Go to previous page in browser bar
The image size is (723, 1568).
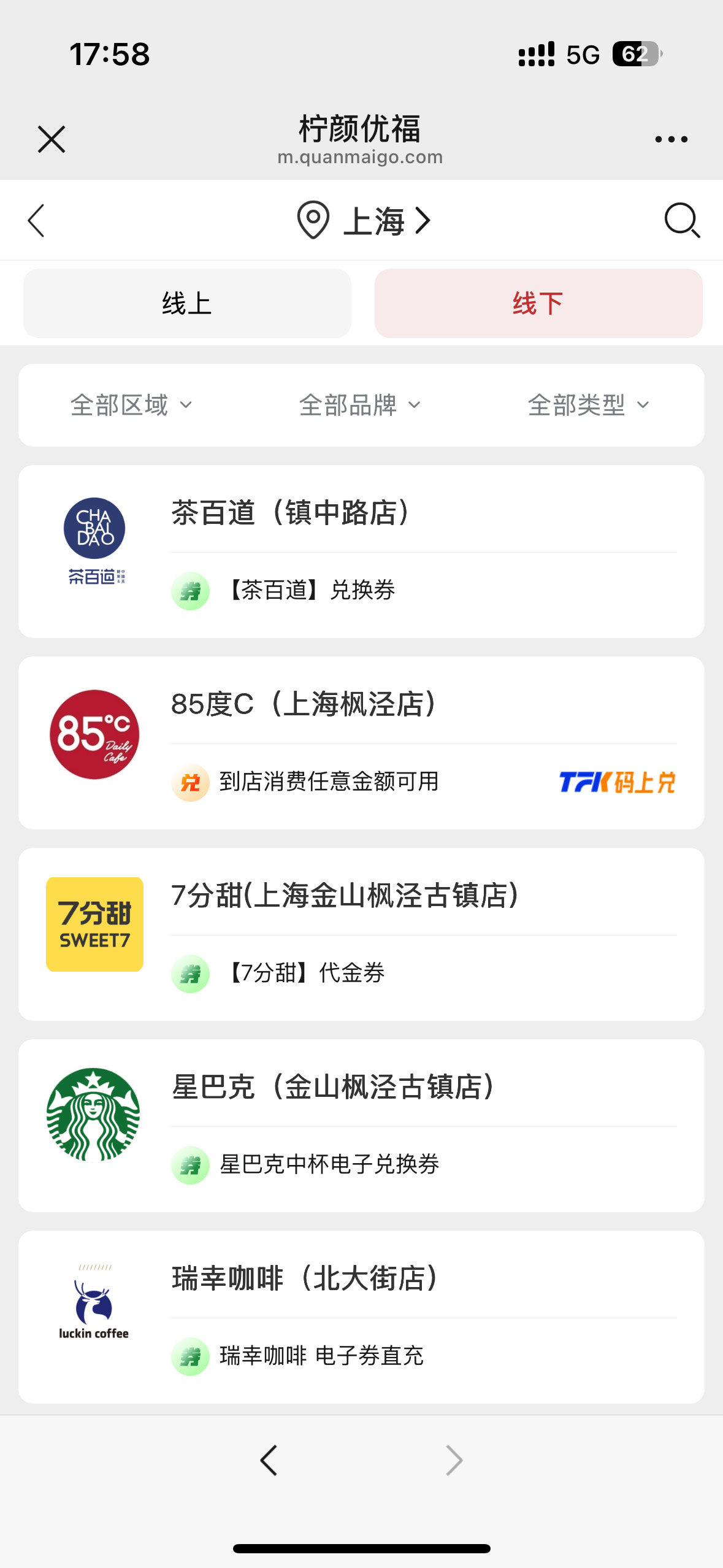pyautogui.click(x=269, y=1460)
